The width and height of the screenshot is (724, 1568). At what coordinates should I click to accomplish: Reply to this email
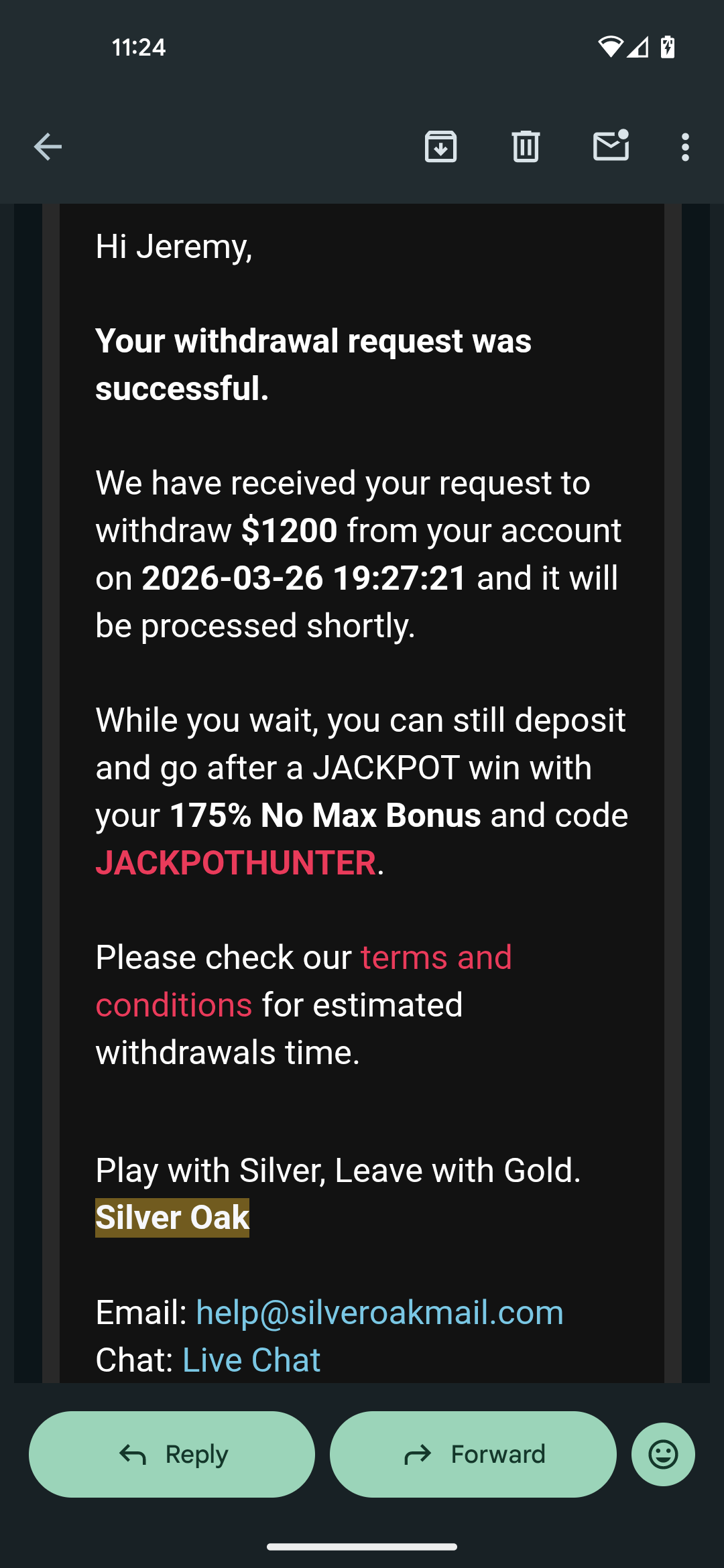[x=172, y=1454]
